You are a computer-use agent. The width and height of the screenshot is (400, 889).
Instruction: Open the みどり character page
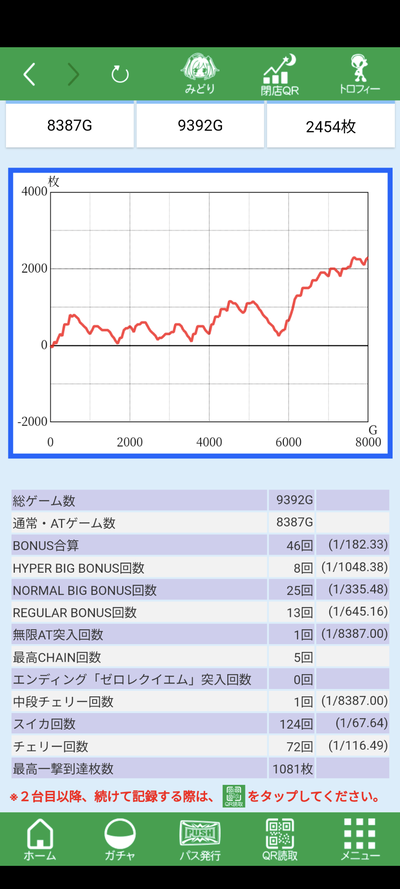coord(199,74)
